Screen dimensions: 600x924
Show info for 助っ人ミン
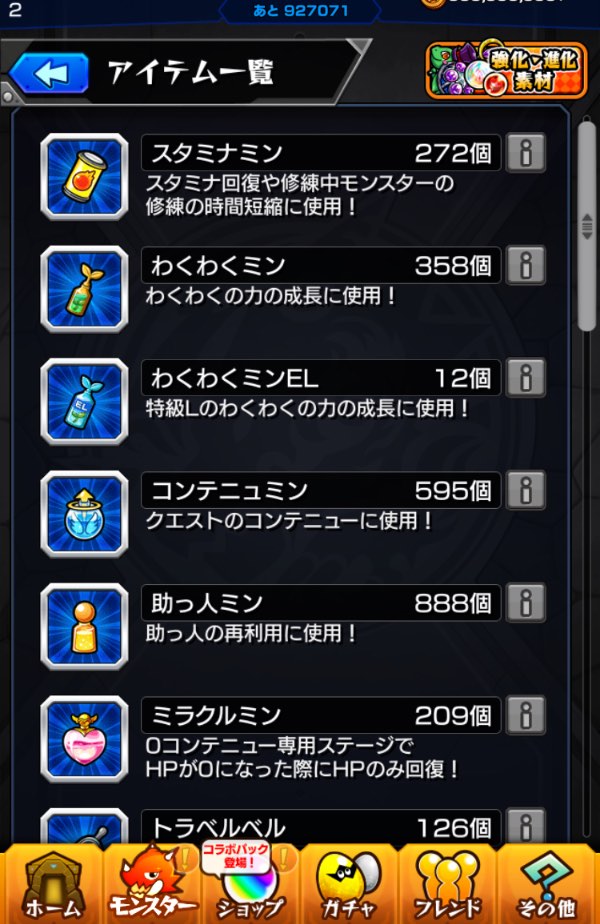pyautogui.click(x=526, y=603)
